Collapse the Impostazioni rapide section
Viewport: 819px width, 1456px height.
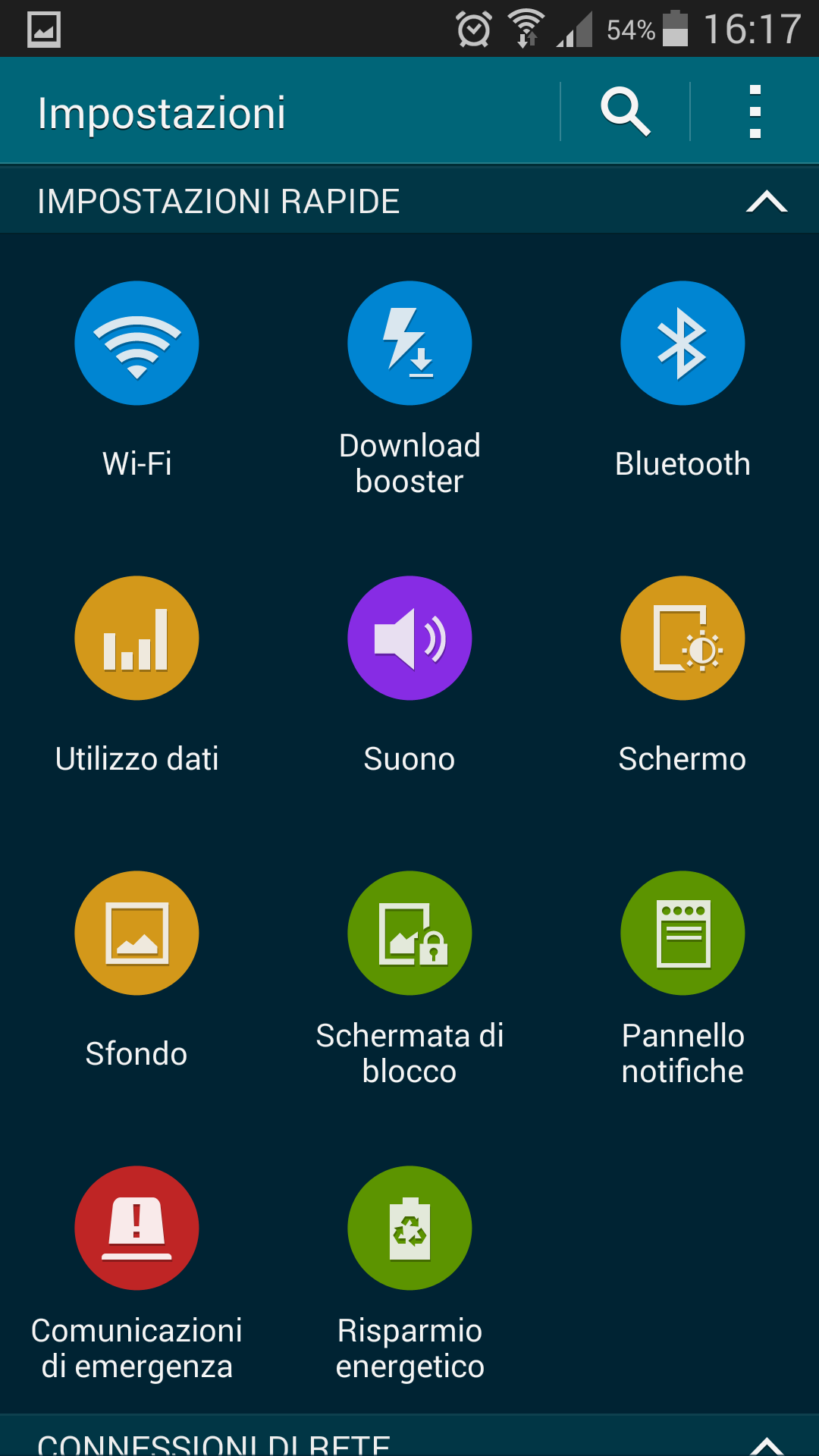pyautogui.click(x=767, y=202)
